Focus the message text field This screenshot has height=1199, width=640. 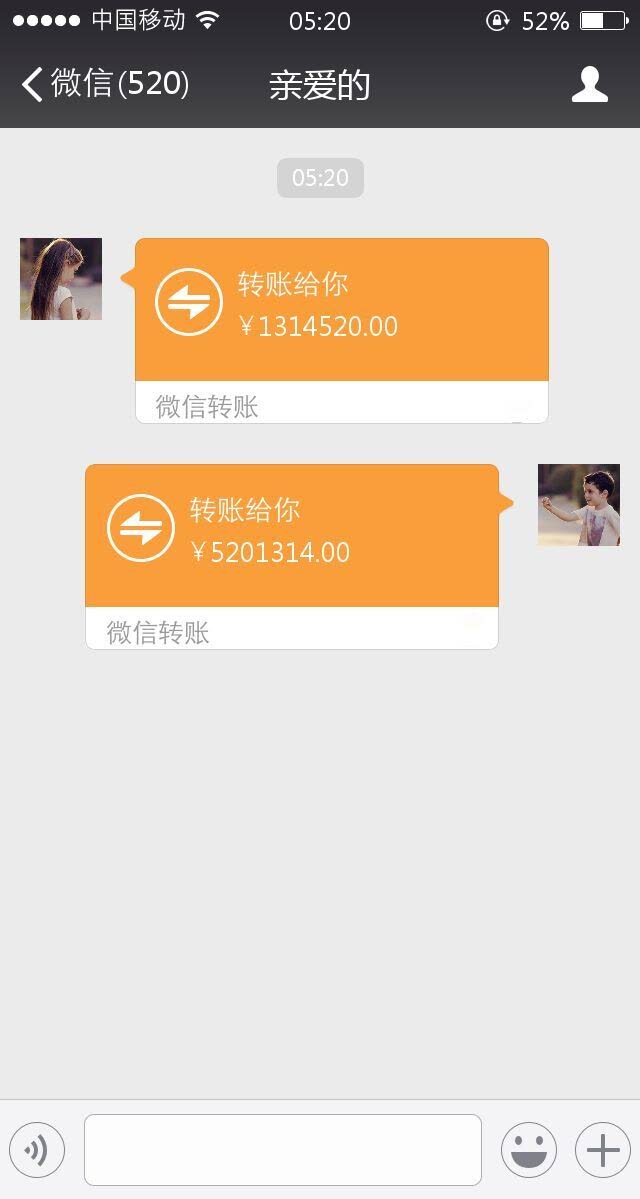pos(282,1150)
